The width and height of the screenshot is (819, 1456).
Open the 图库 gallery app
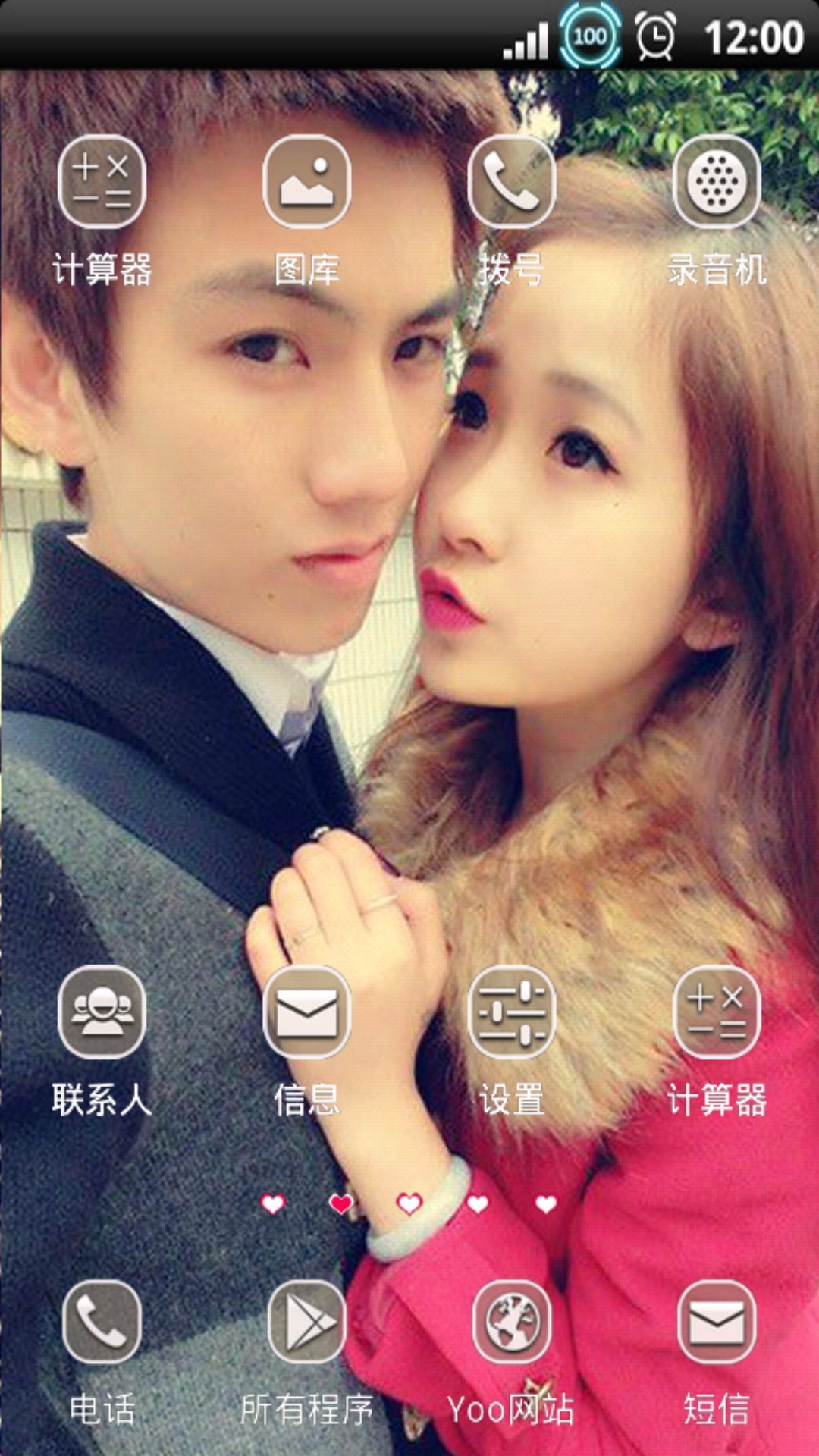pos(306,182)
